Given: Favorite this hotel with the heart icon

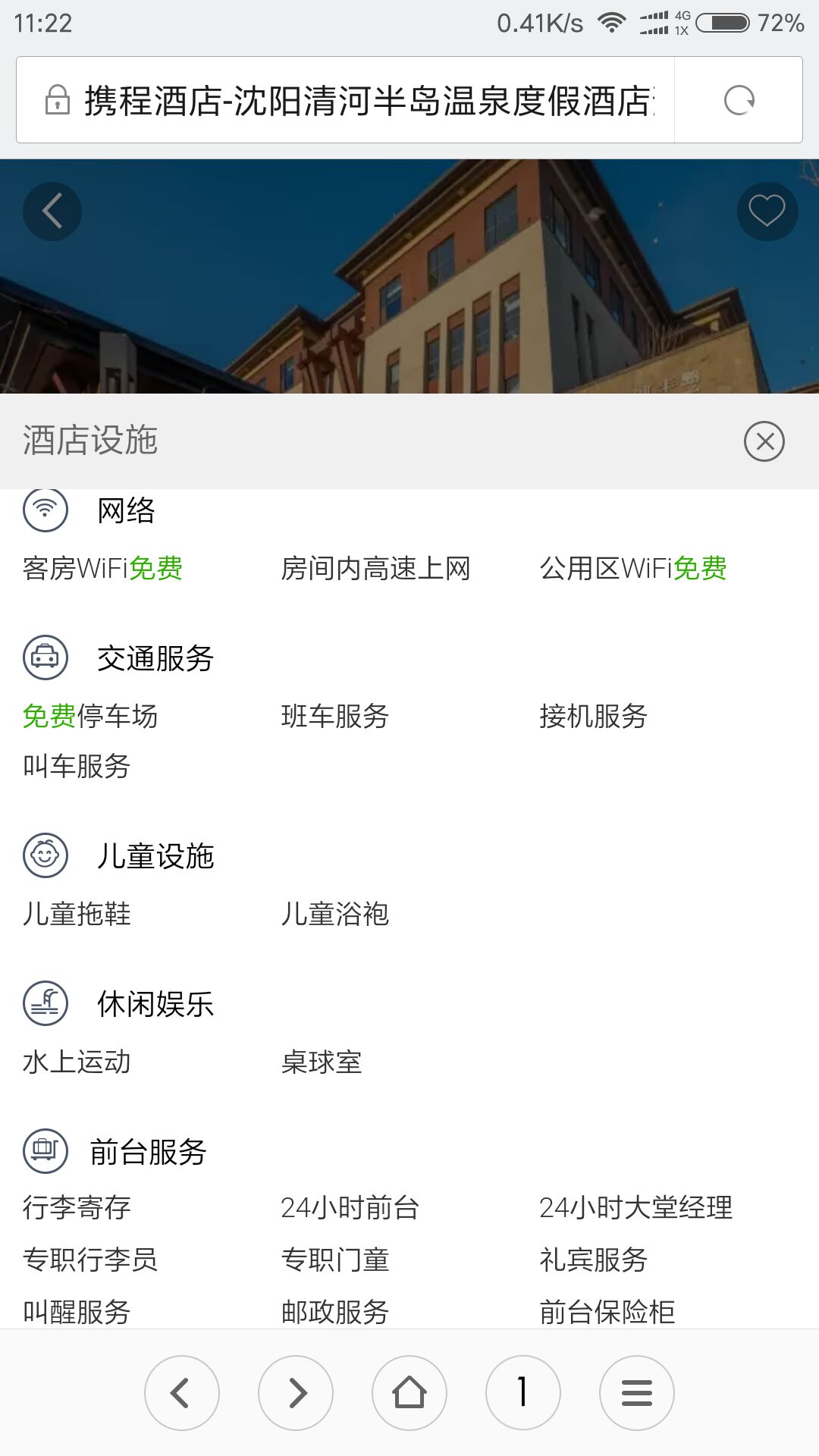Looking at the screenshot, I should click(767, 211).
